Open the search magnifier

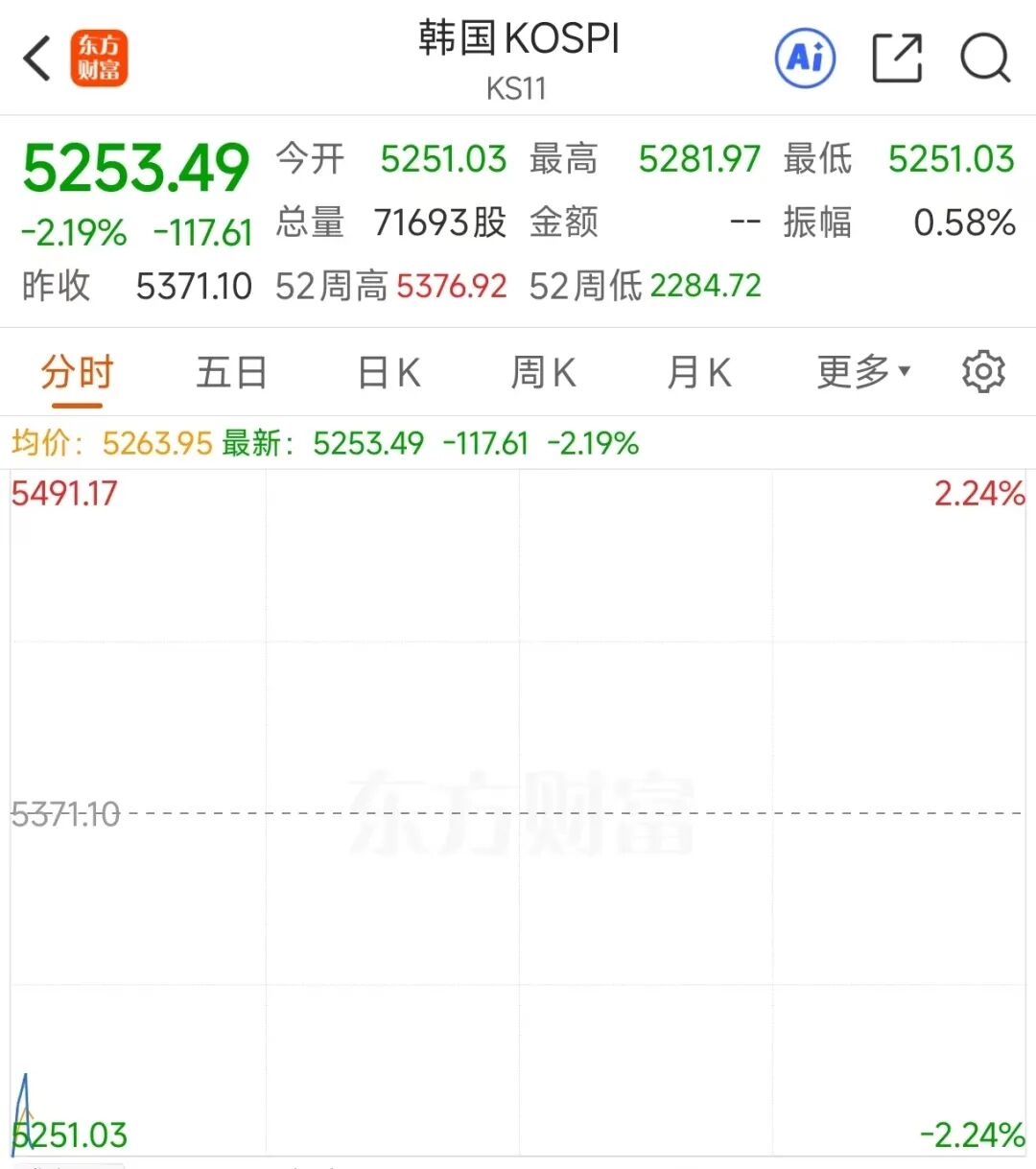pos(985,58)
